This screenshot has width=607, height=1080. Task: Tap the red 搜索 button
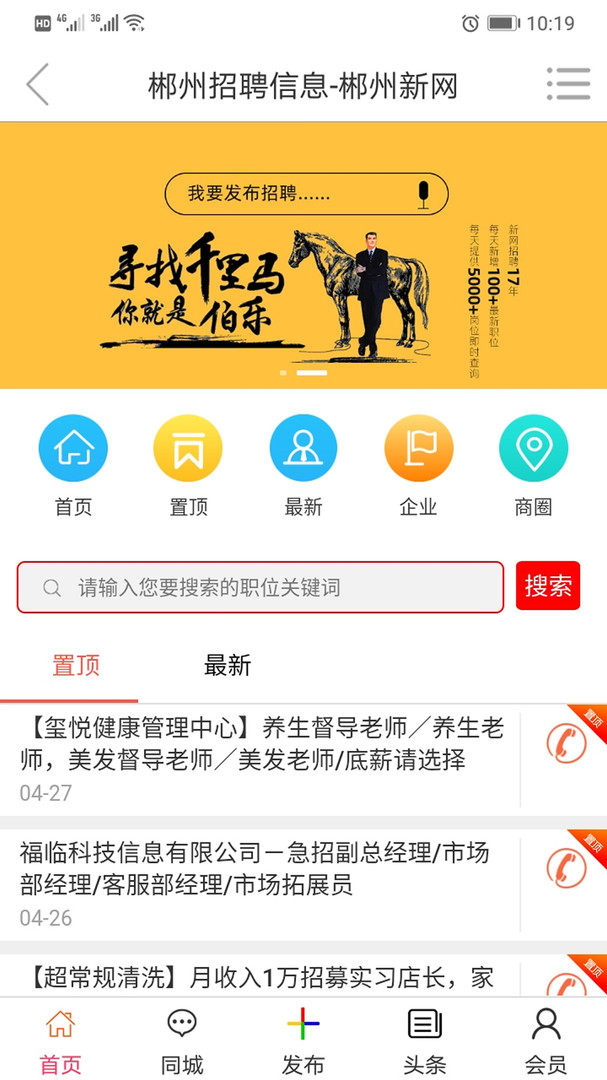coord(548,586)
